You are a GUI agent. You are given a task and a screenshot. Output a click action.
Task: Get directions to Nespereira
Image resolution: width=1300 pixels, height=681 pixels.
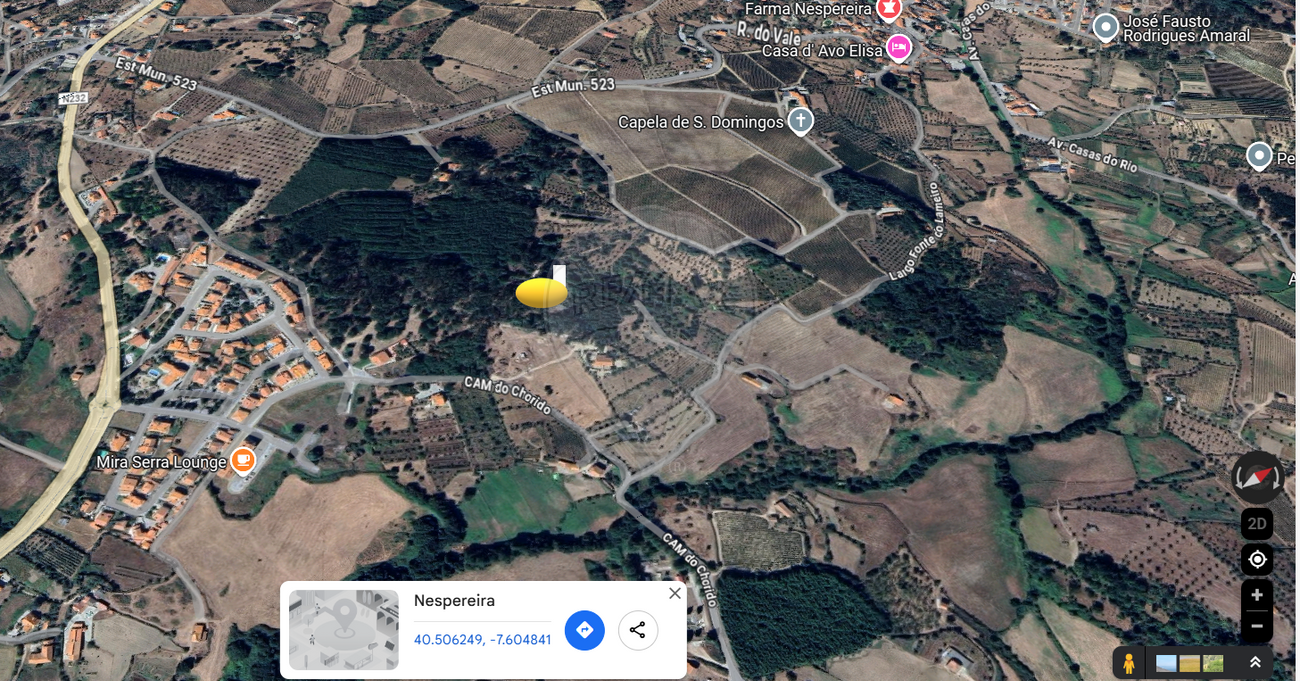pos(585,630)
